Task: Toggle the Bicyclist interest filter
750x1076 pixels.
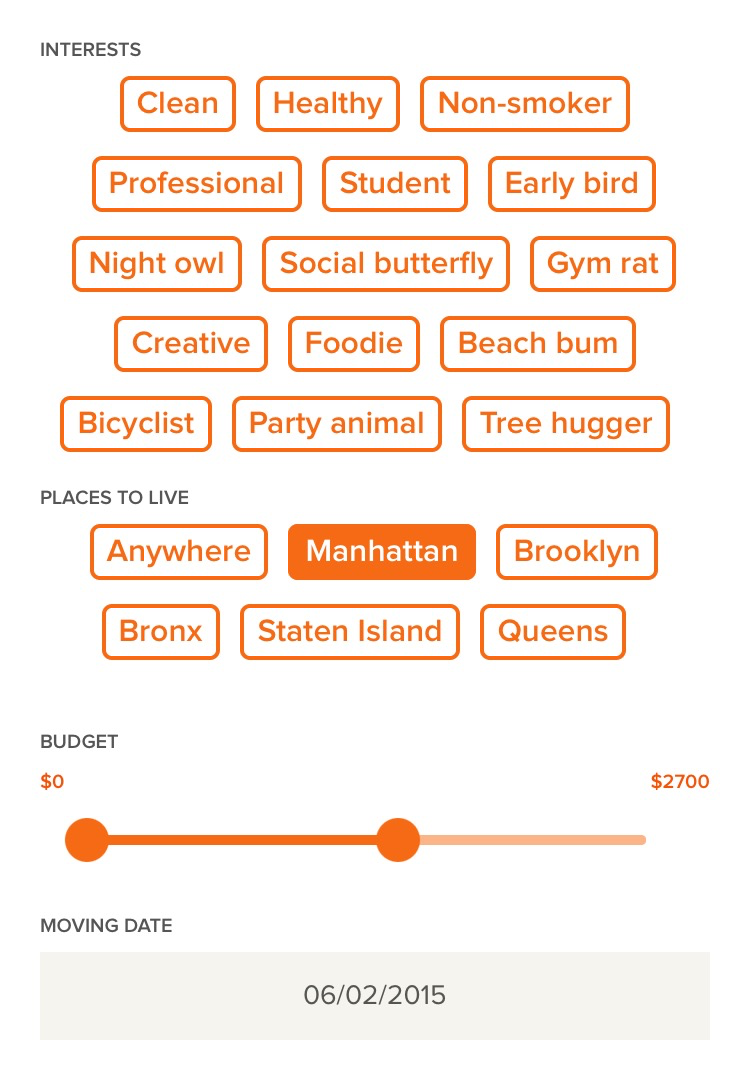Action: tap(135, 424)
